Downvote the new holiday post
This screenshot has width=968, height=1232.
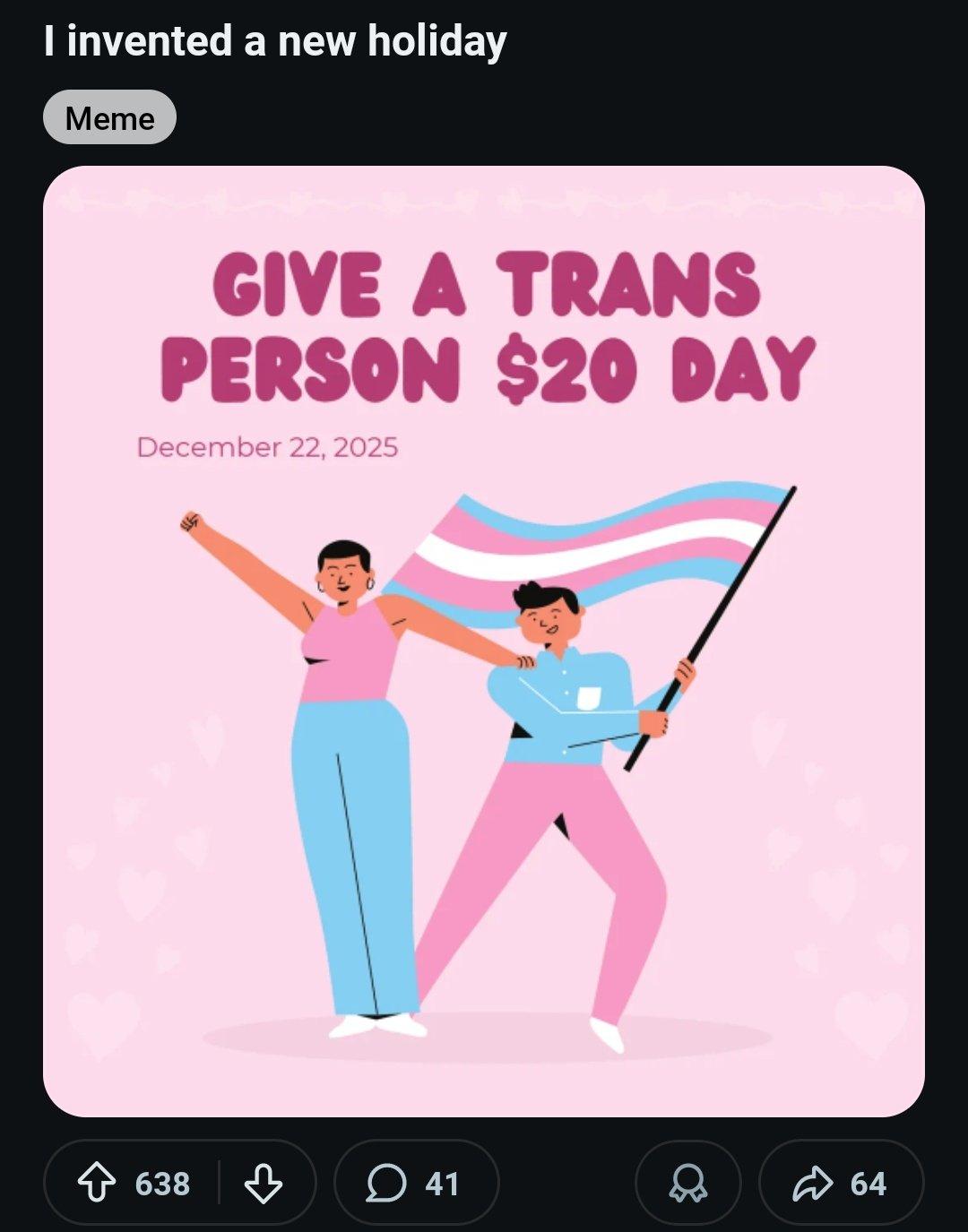pos(263,1184)
